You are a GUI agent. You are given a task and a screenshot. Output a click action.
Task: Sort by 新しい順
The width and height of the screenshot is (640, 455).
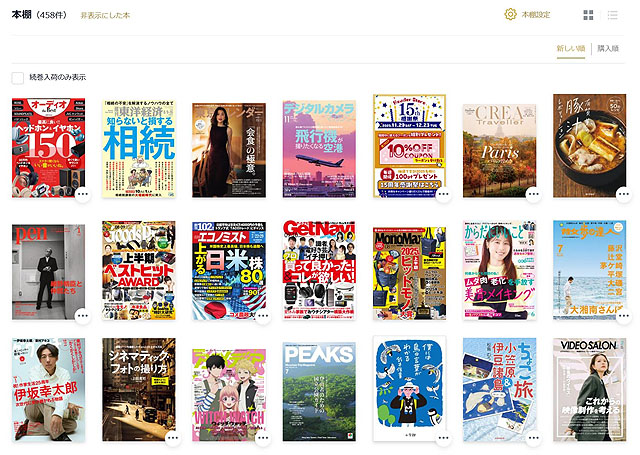(570, 48)
